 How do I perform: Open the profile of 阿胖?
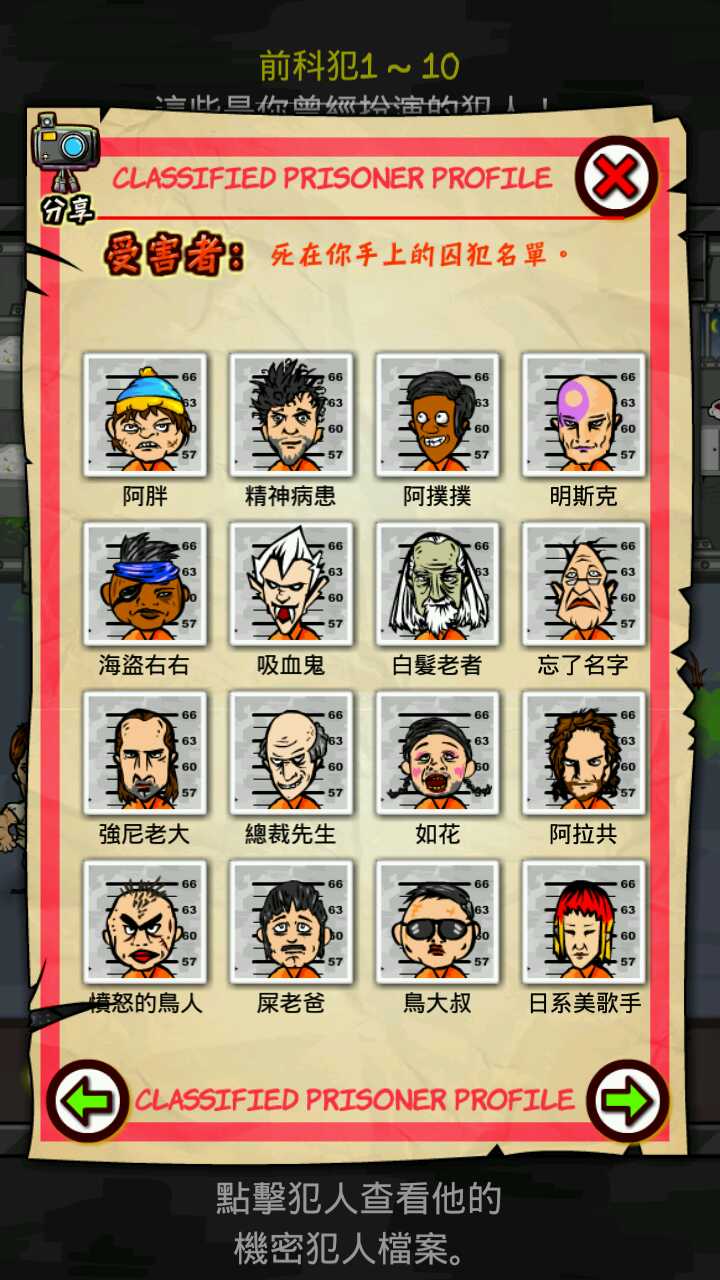(x=145, y=415)
